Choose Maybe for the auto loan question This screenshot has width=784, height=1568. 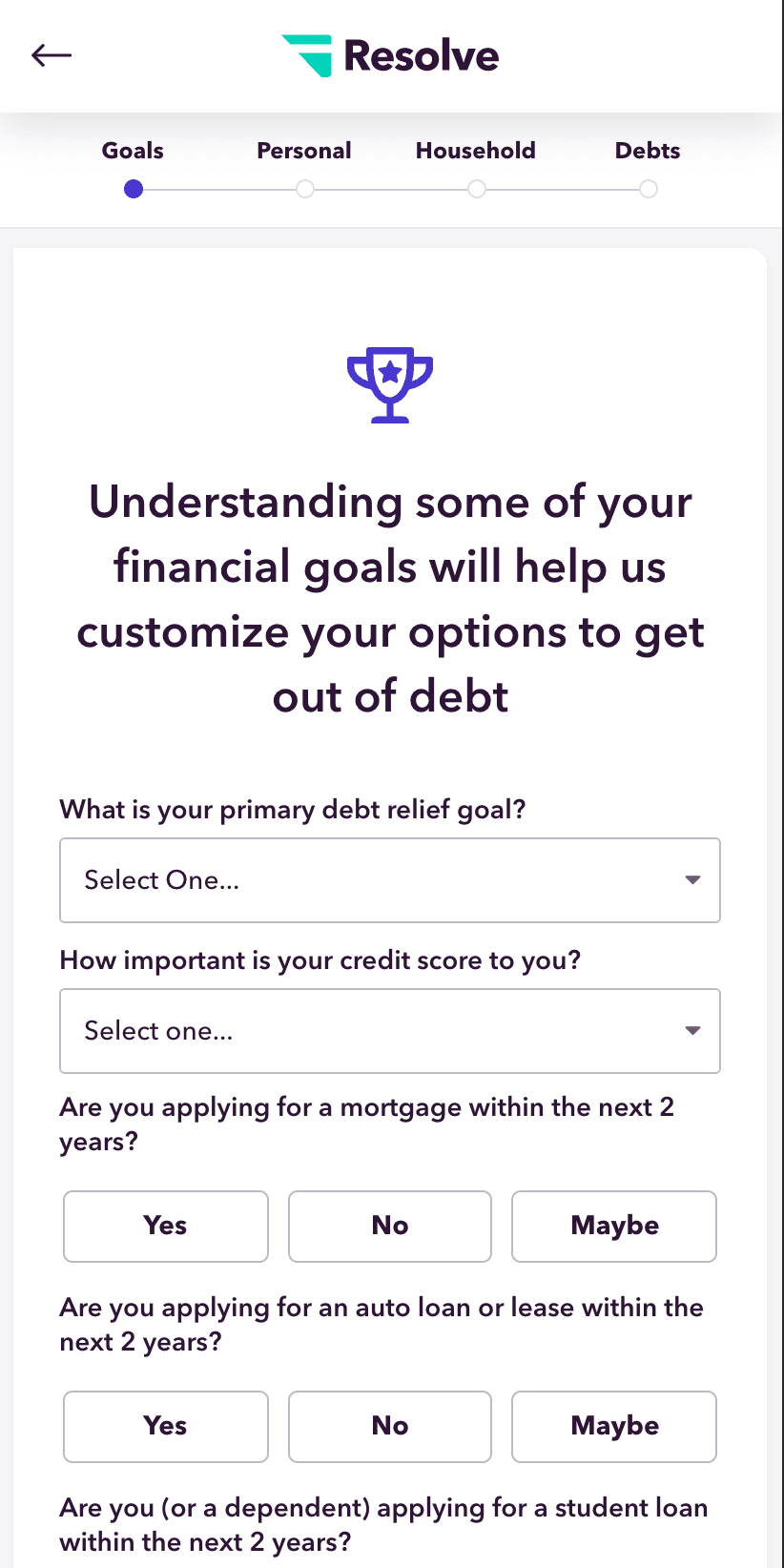tap(614, 1427)
